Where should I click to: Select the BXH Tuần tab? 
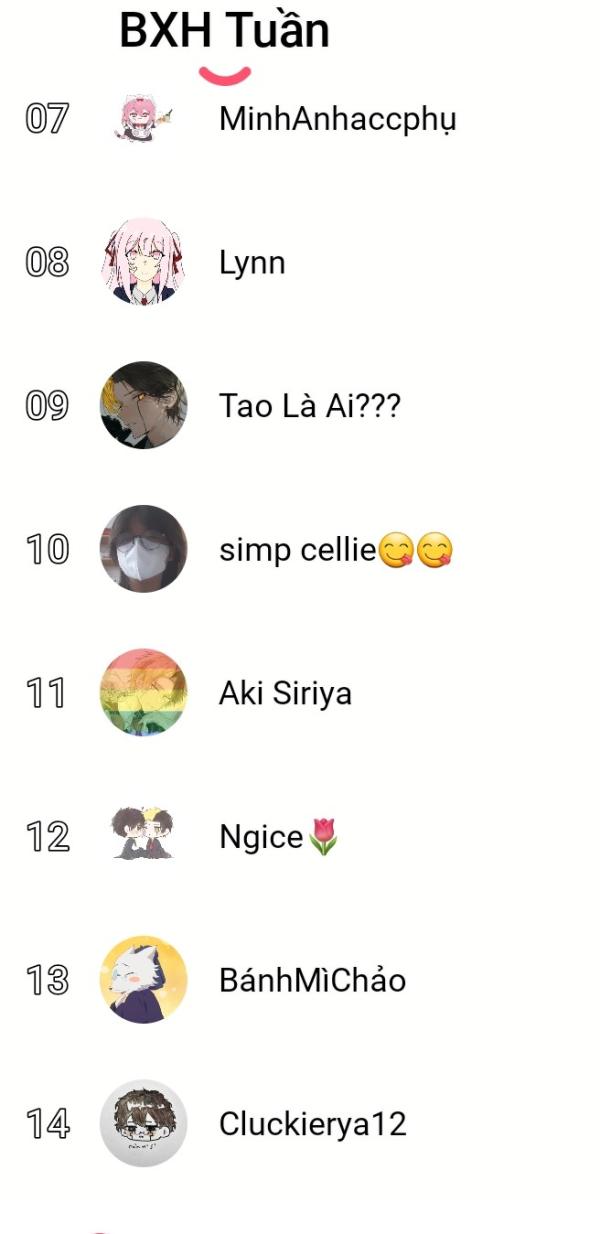[x=224, y=31]
